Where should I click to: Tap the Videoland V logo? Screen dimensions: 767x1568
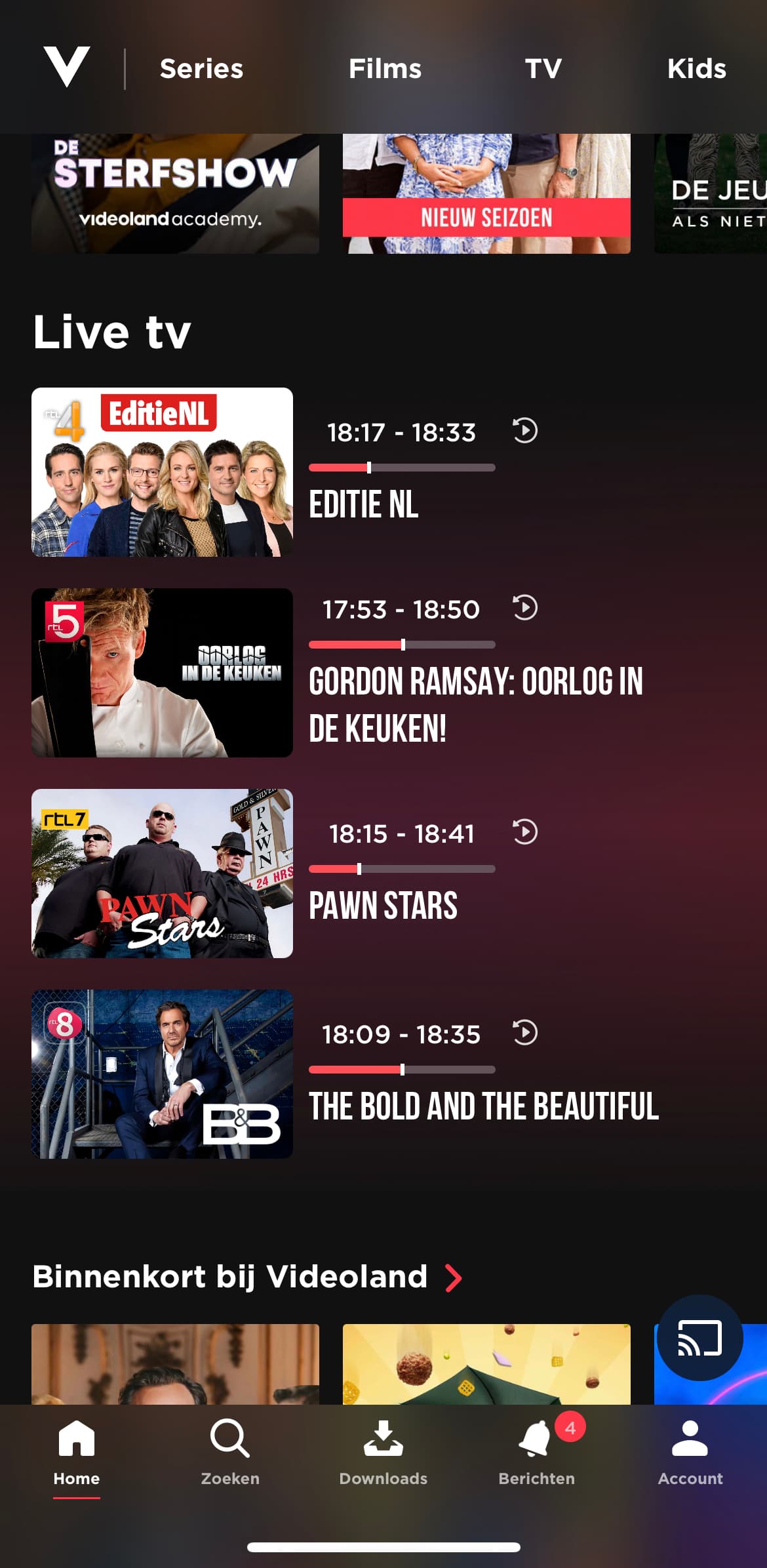click(x=67, y=67)
